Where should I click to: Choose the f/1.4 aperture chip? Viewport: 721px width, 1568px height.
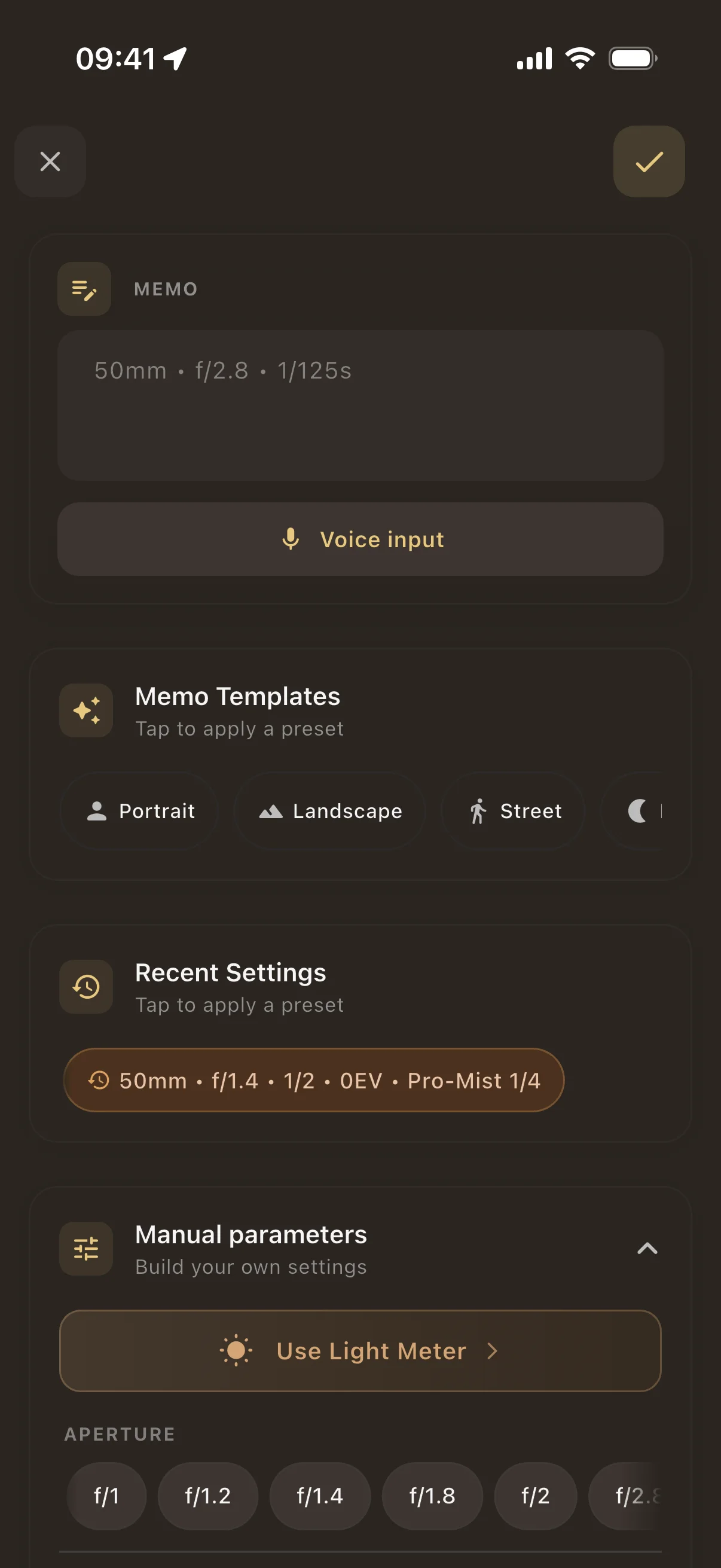pos(320,1496)
